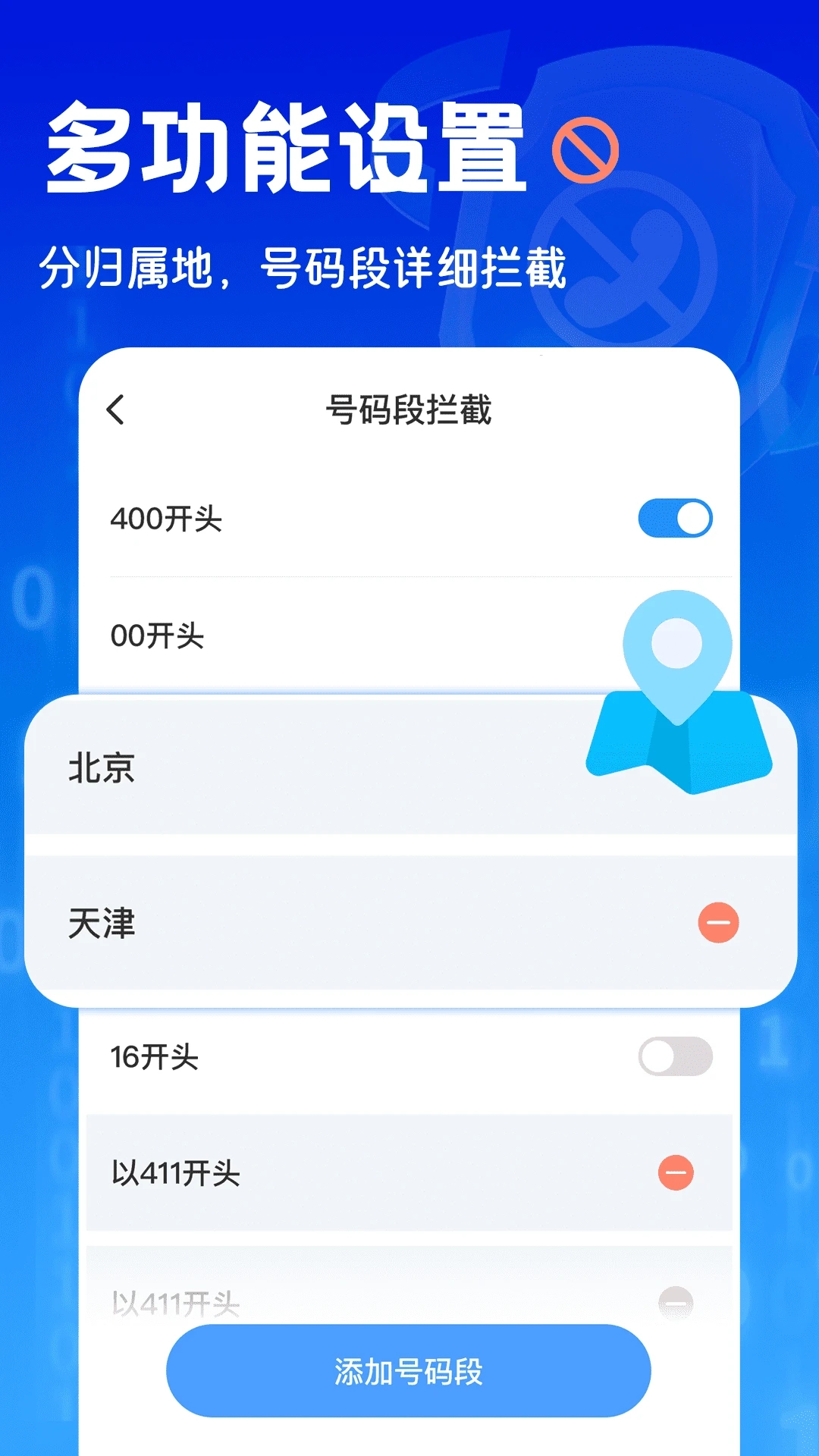
Task: Expand the 北京 region entry
Action: [102, 770]
